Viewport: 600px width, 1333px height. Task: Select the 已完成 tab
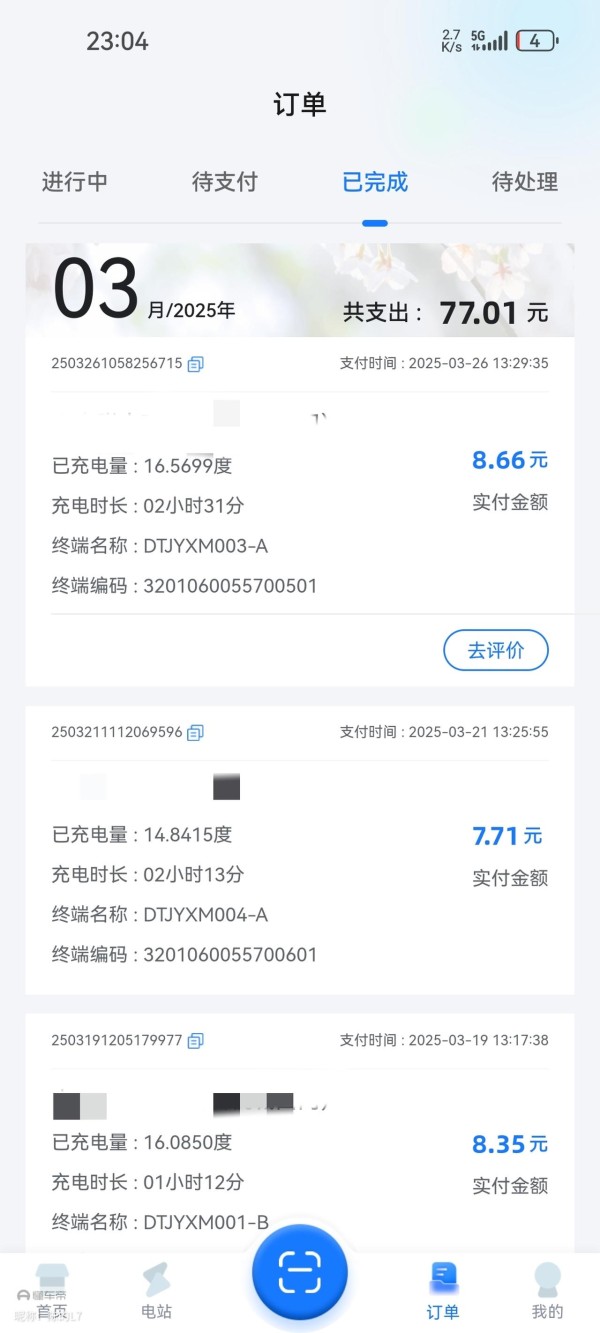click(x=375, y=182)
